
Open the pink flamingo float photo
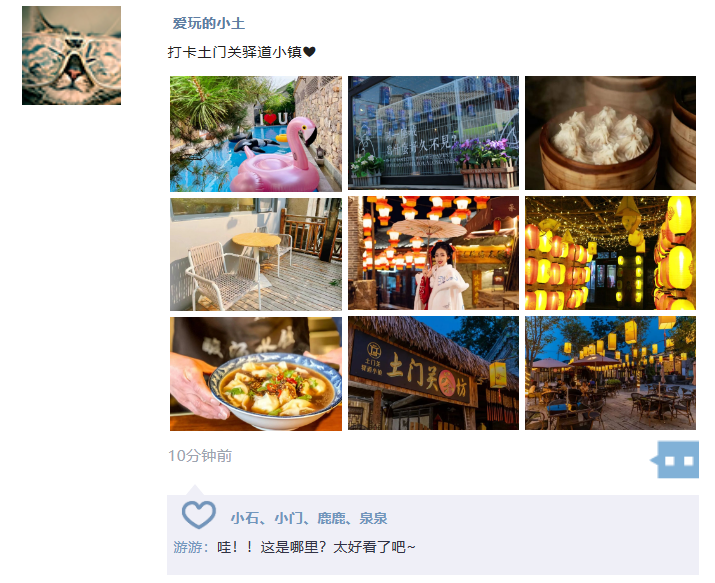[255, 133]
